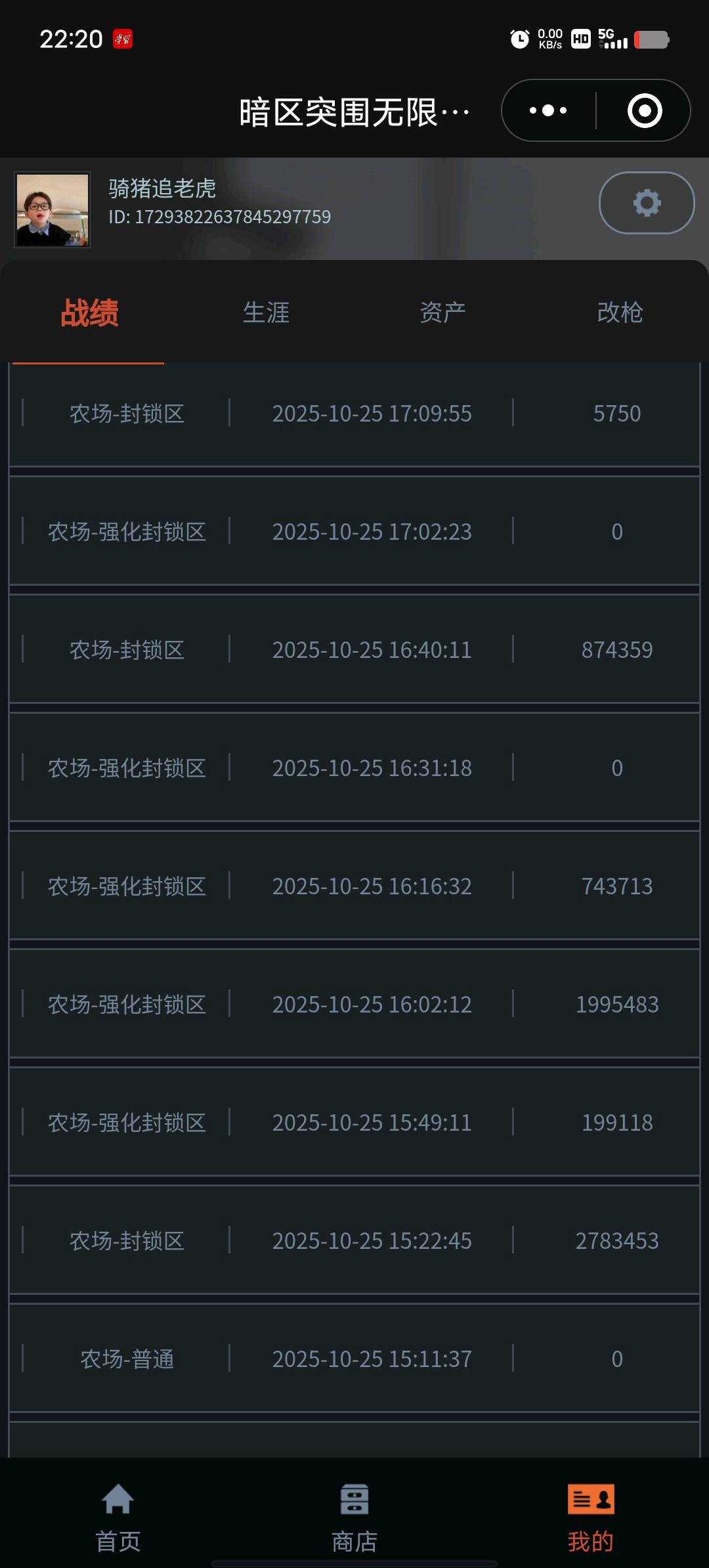Viewport: 709px width, 1568px height.
Task: Open the match record from 17:09:55
Action: (x=354, y=414)
